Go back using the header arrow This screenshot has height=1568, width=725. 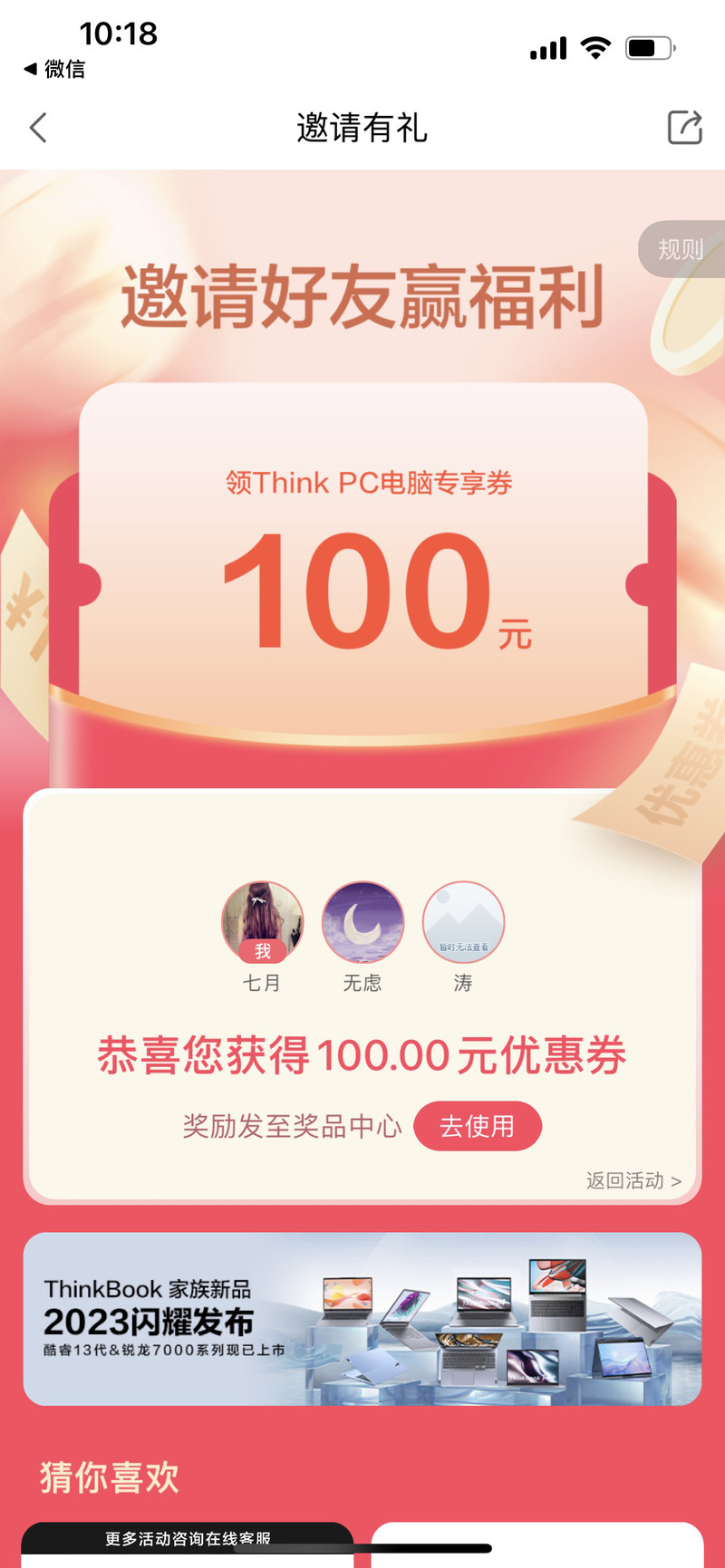click(38, 128)
